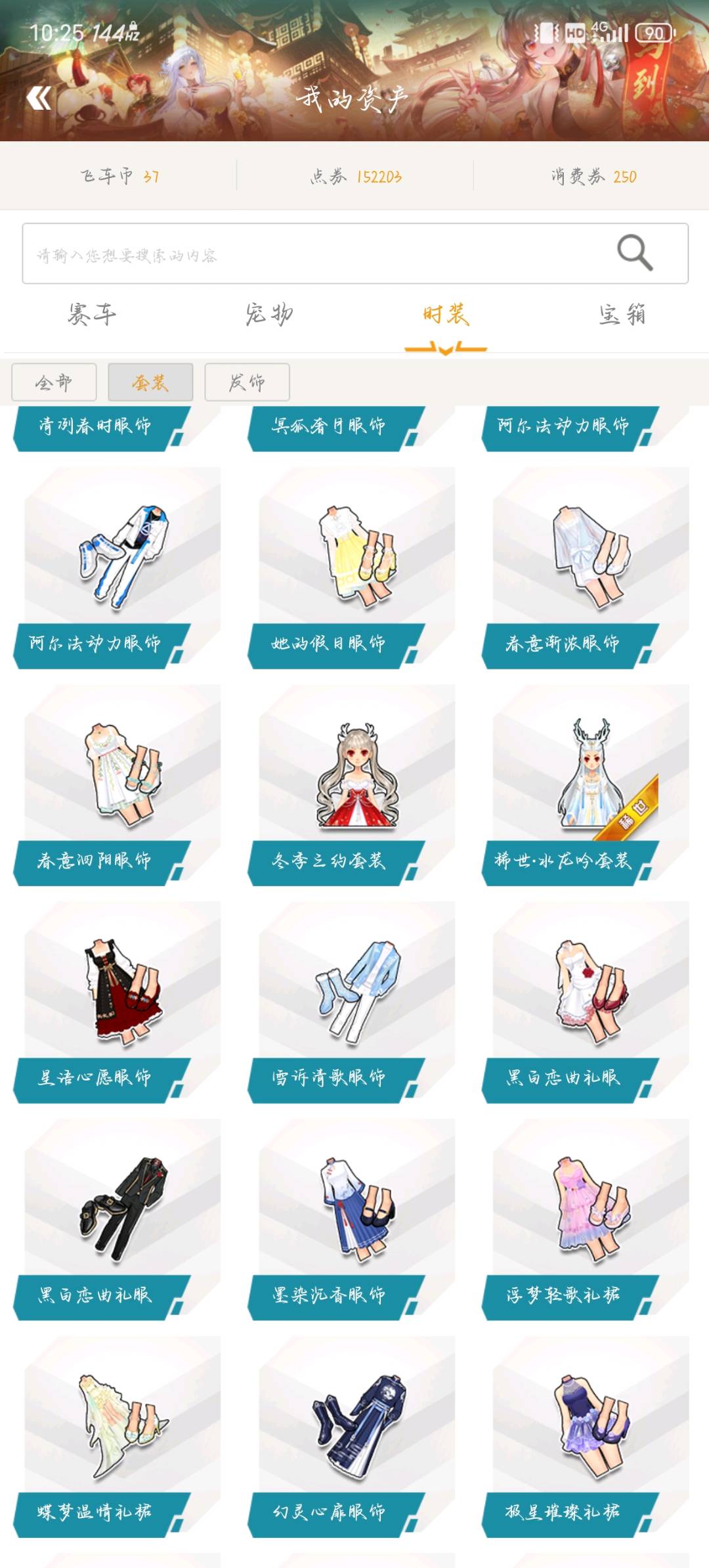
Task: Focus the asset search input box
Action: [315, 254]
